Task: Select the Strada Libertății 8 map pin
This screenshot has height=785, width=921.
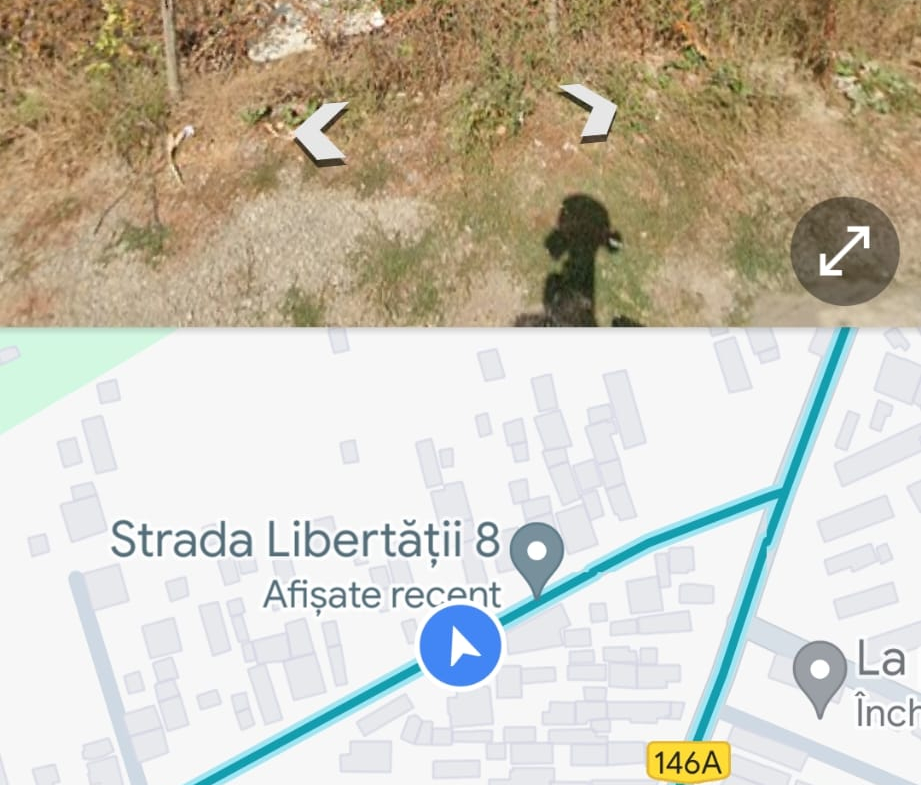Action: tap(537, 553)
